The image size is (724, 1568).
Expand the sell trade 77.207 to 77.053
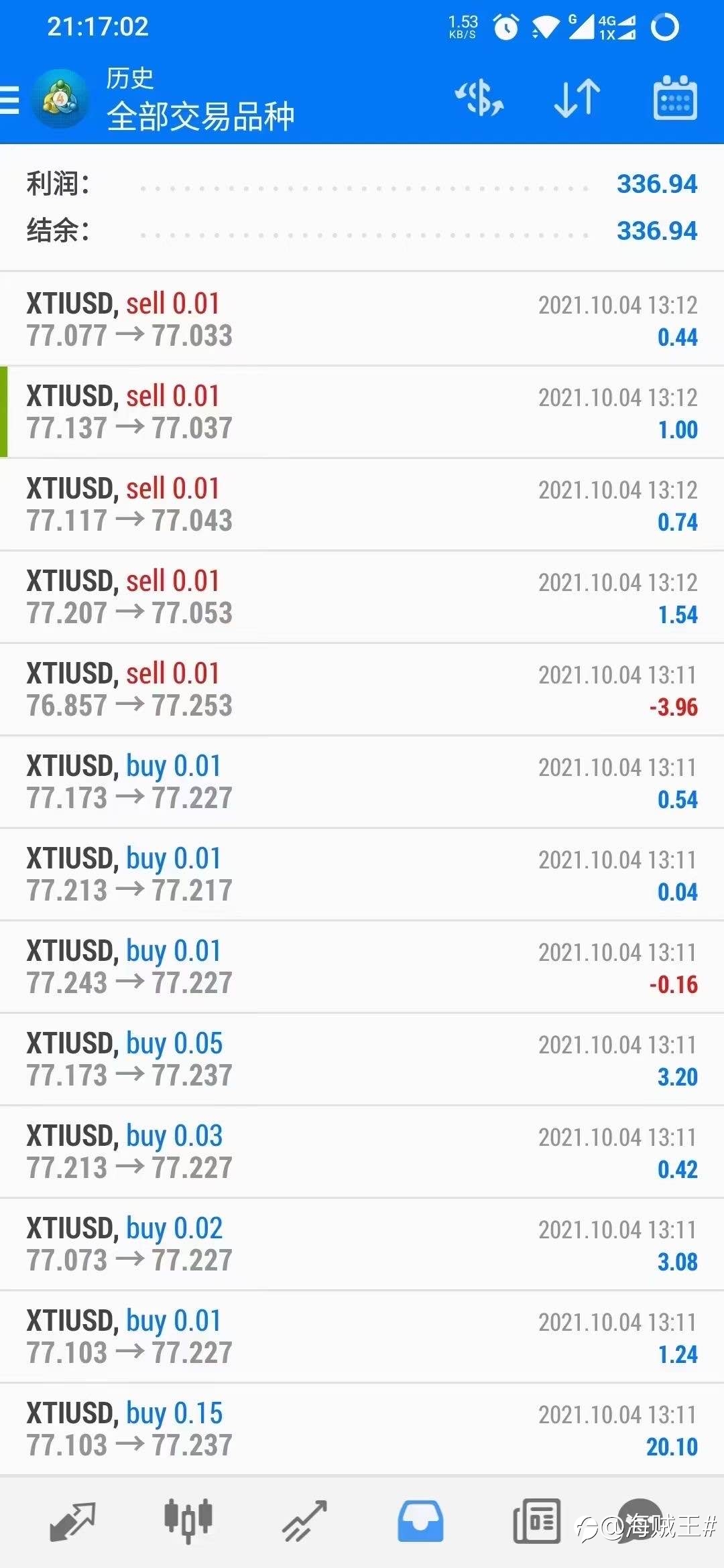362,597
